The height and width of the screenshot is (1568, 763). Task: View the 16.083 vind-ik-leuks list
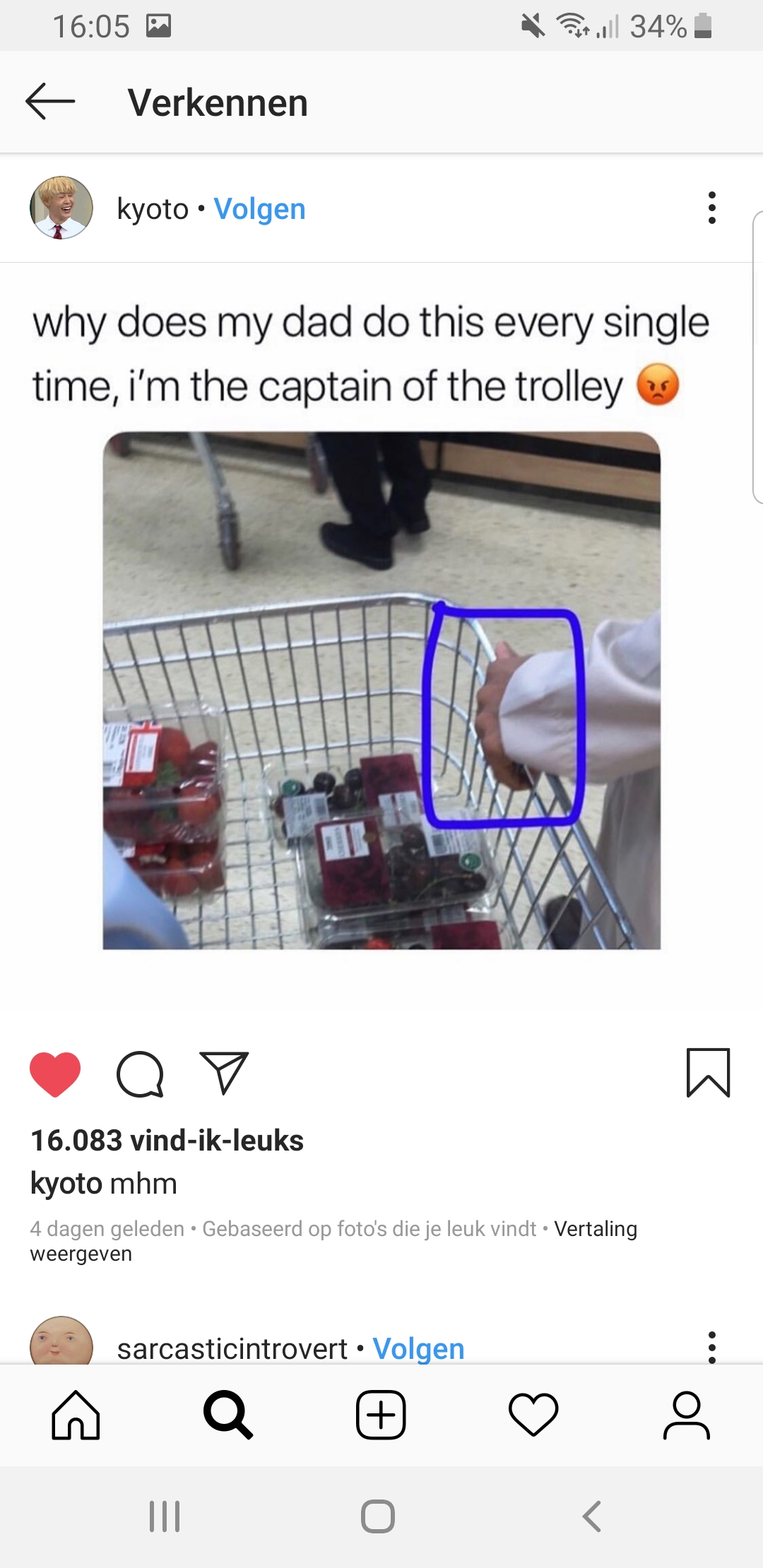[x=167, y=1141]
